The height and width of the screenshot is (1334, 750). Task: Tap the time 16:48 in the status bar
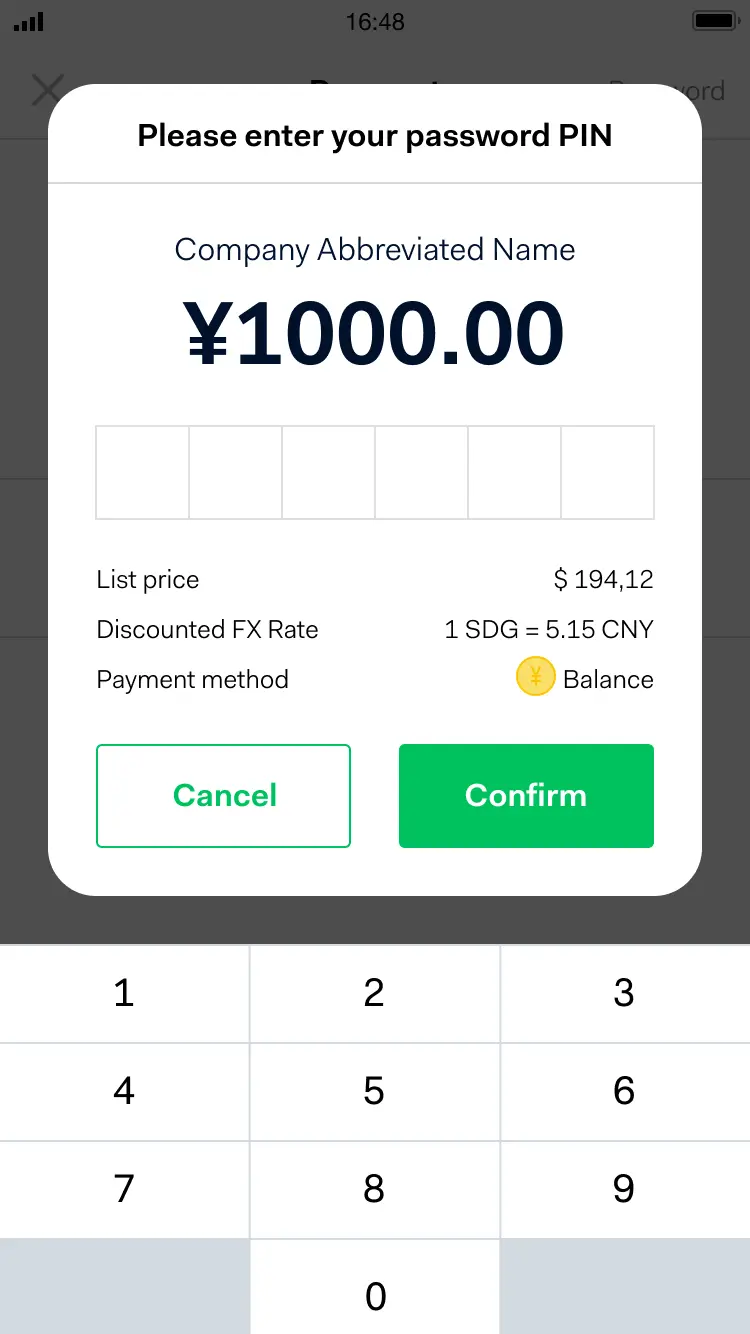click(375, 22)
